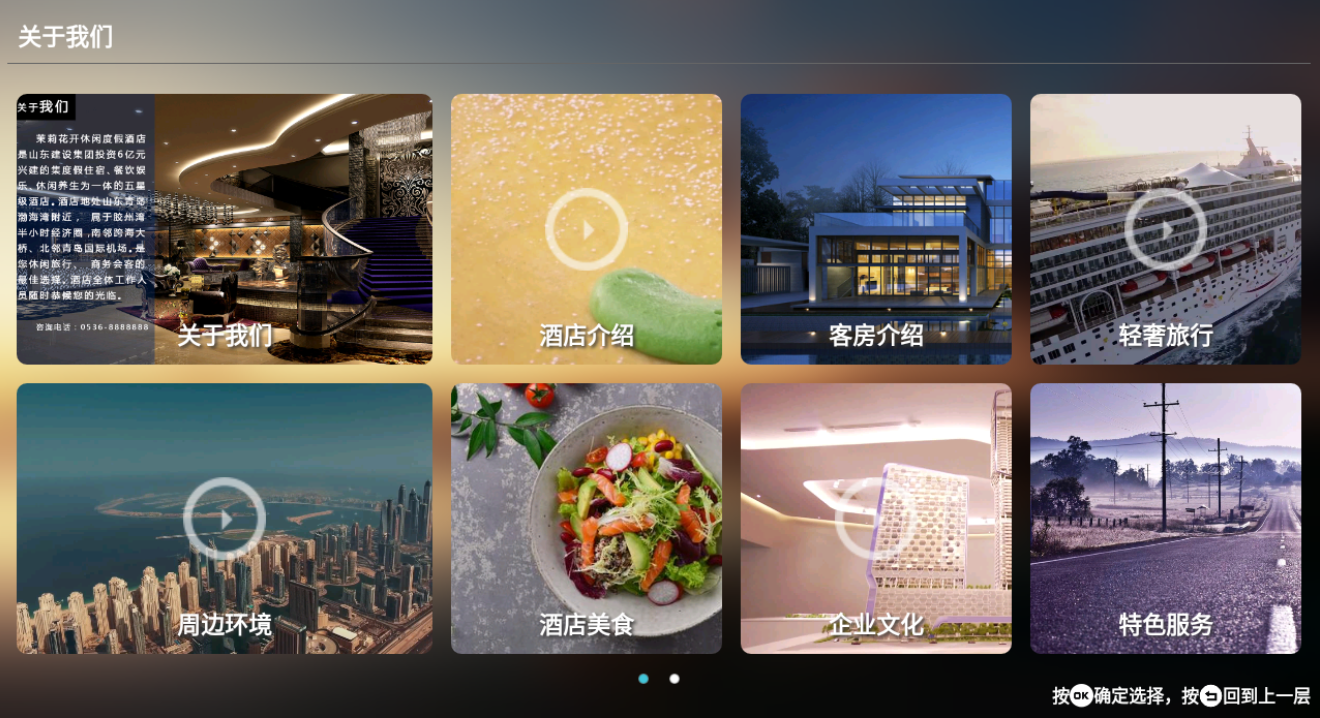
Task: Play the 酒店介绍 video tile
Action: [x=586, y=229]
